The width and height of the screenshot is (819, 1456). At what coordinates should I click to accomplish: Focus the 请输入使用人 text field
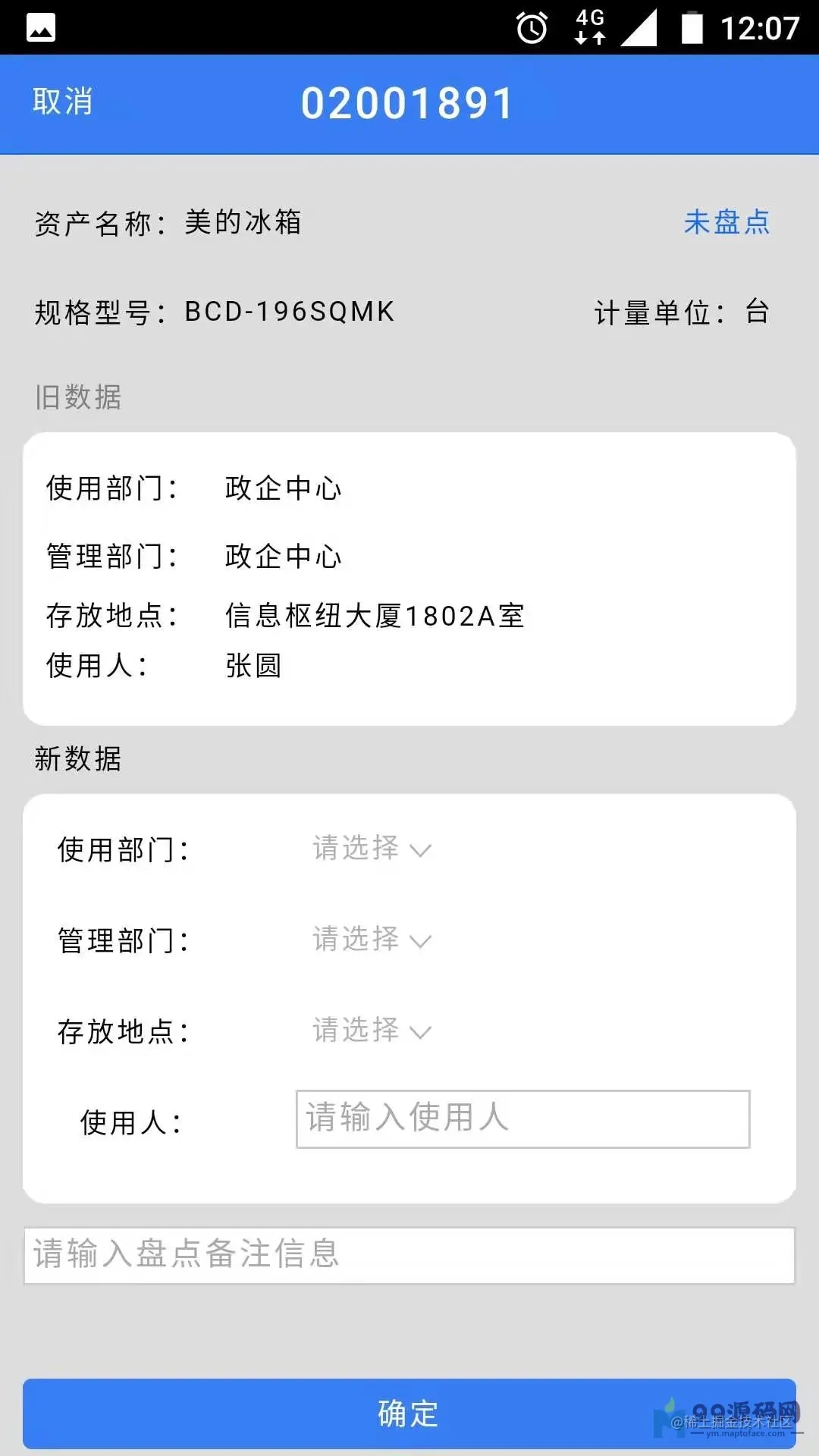pyautogui.click(x=522, y=1119)
